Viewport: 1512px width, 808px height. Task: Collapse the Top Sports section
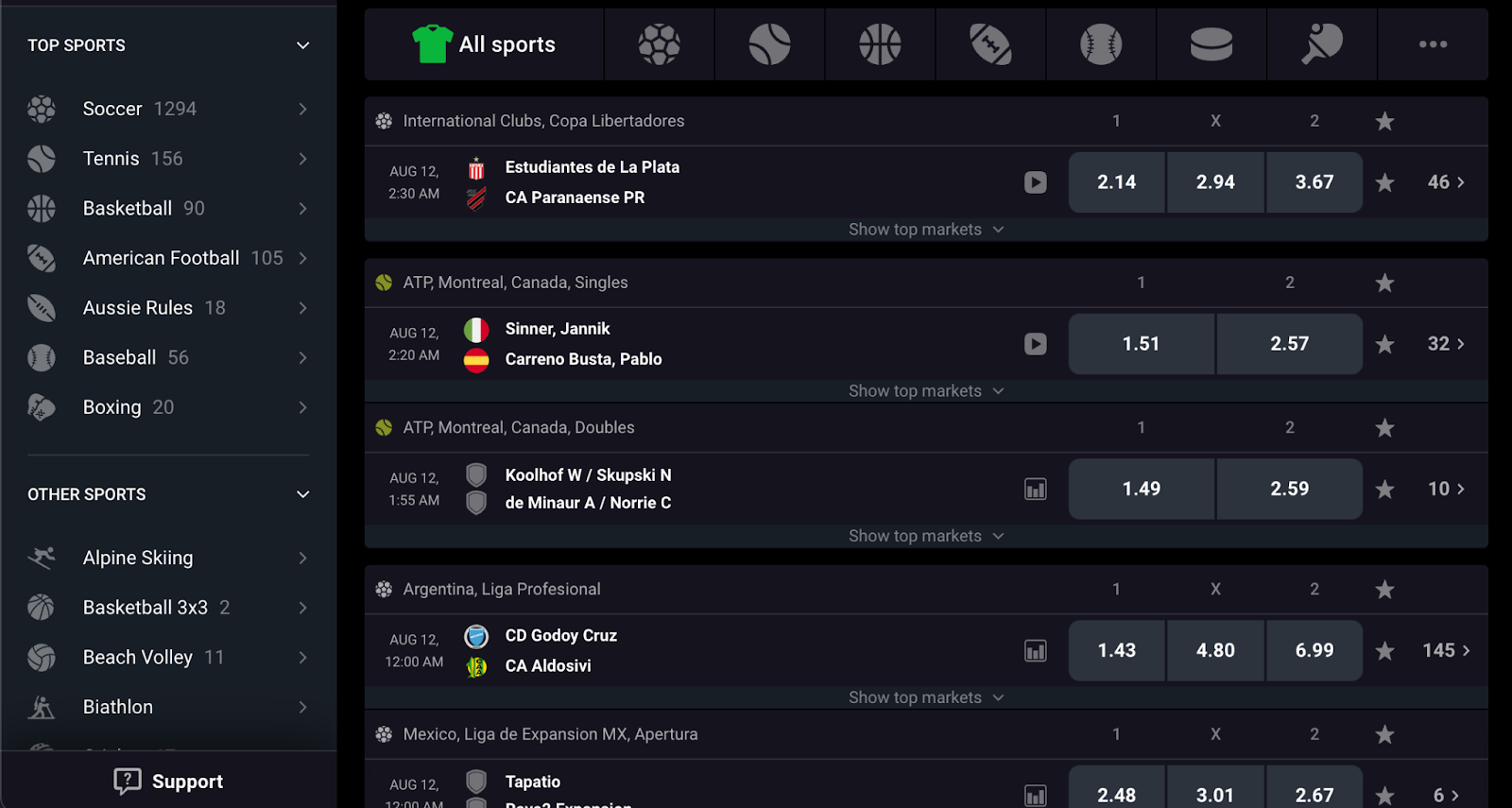pos(302,45)
